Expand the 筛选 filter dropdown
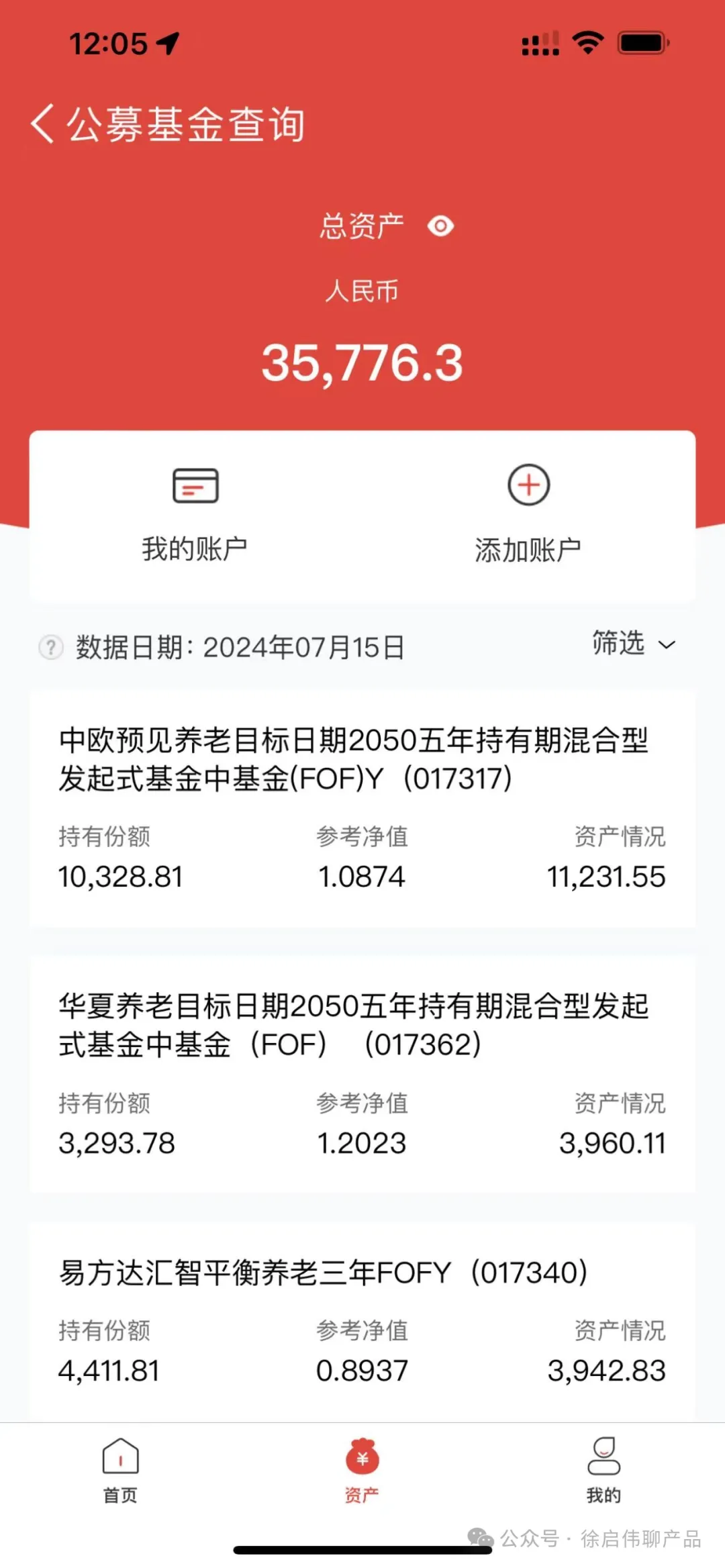The height and width of the screenshot is (1568, 725). [633, 644]
